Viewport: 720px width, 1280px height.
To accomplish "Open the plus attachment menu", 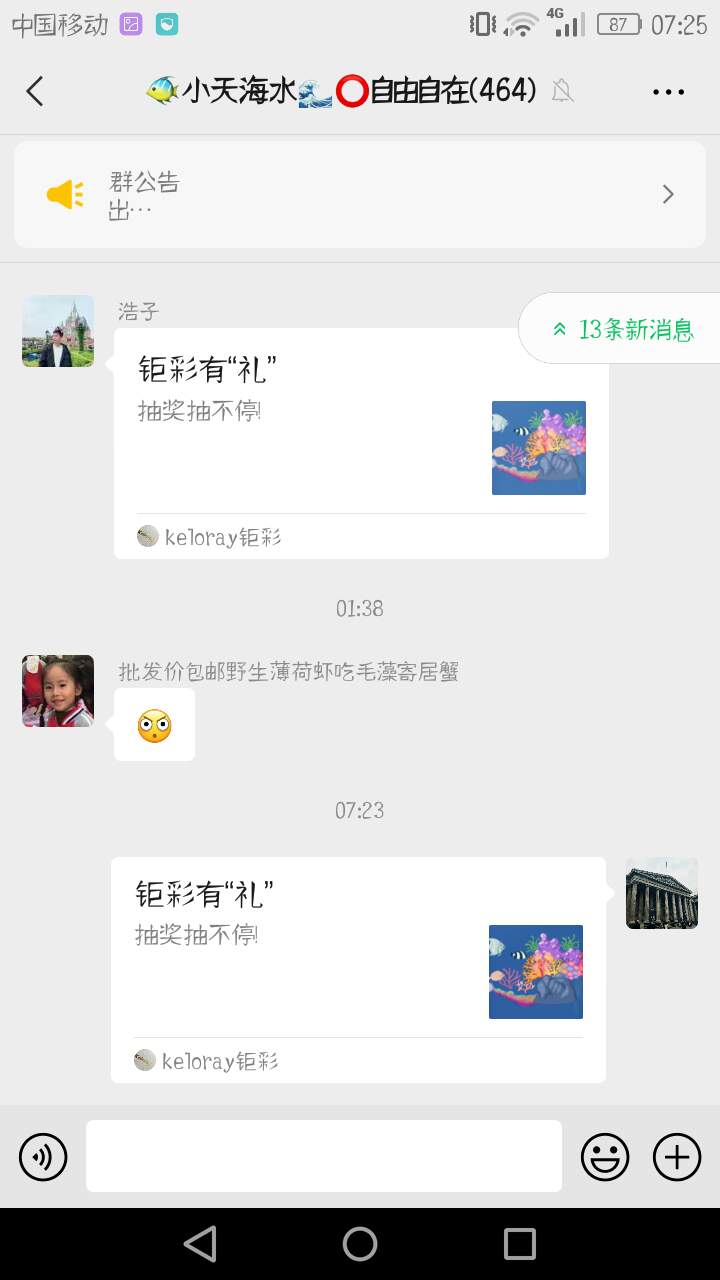I will click(677, 1158).
